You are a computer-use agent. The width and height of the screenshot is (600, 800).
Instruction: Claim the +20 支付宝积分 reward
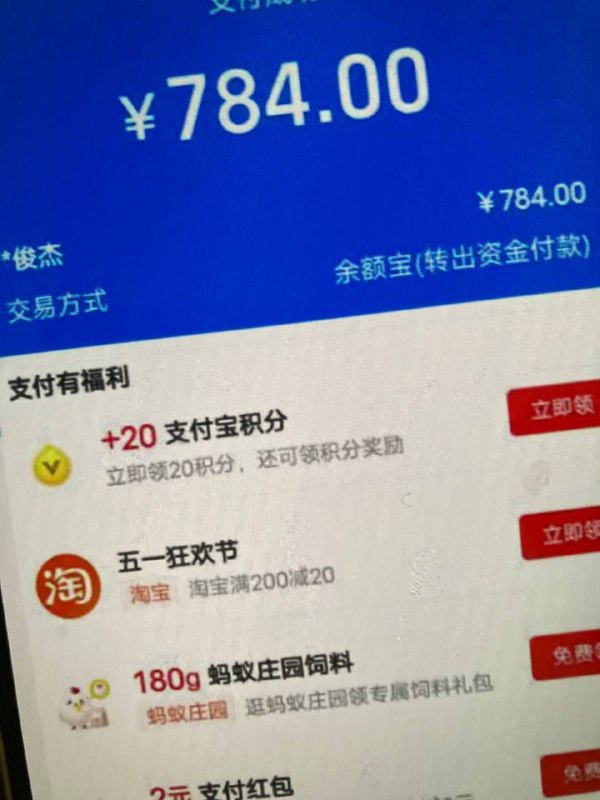[556, 412]
